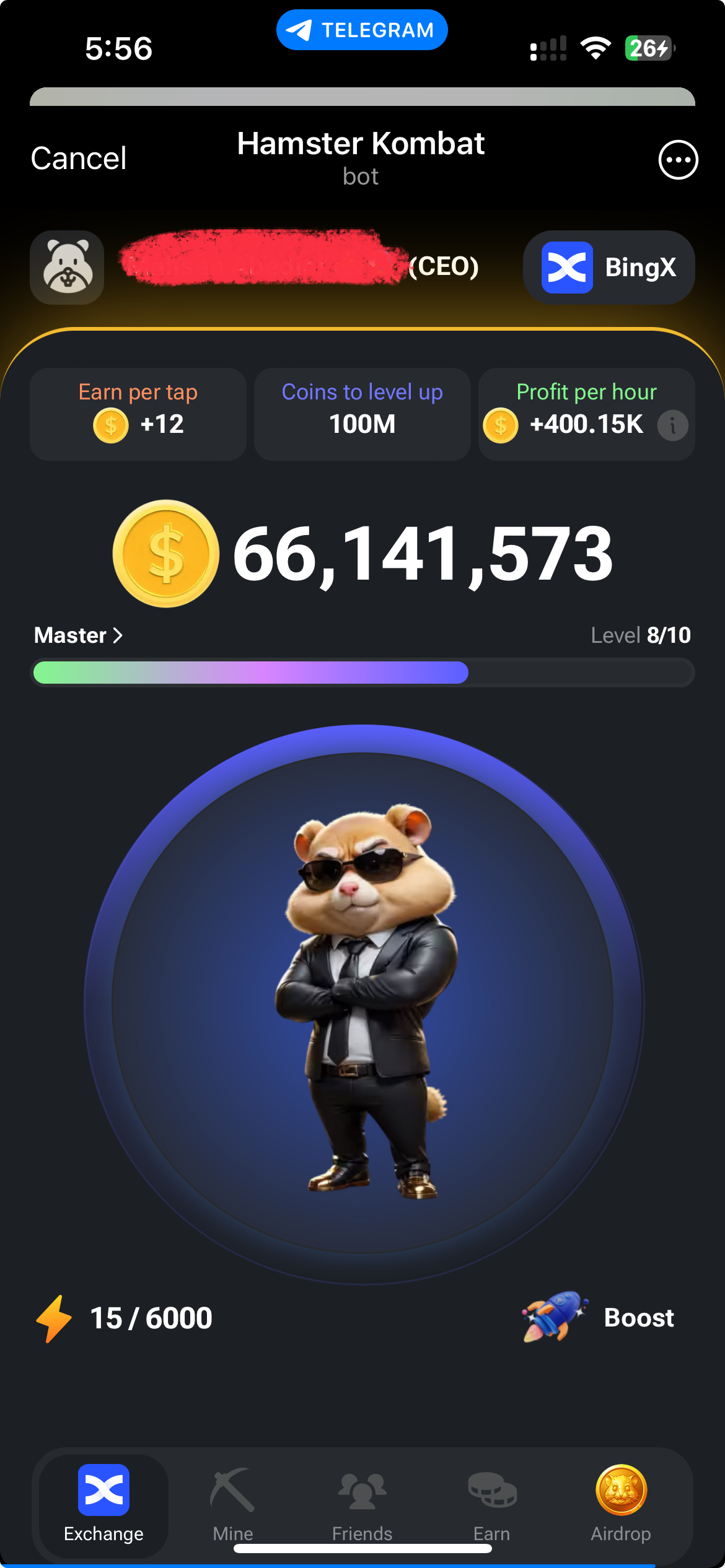Viewport: 725px width, 1568px height.
Task: View profit per hour info
Action: coord(672,425)
